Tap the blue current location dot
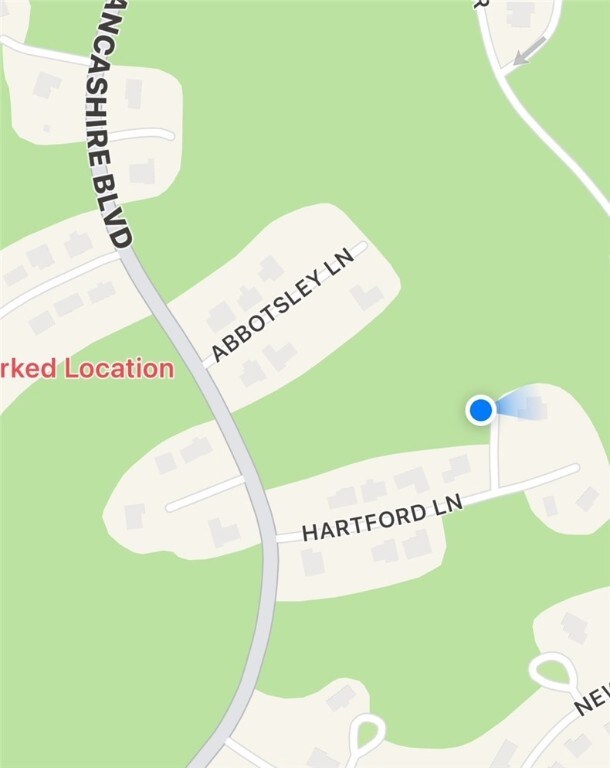The height and width of the screenshot is (768, 610). [x=481, y=410]
